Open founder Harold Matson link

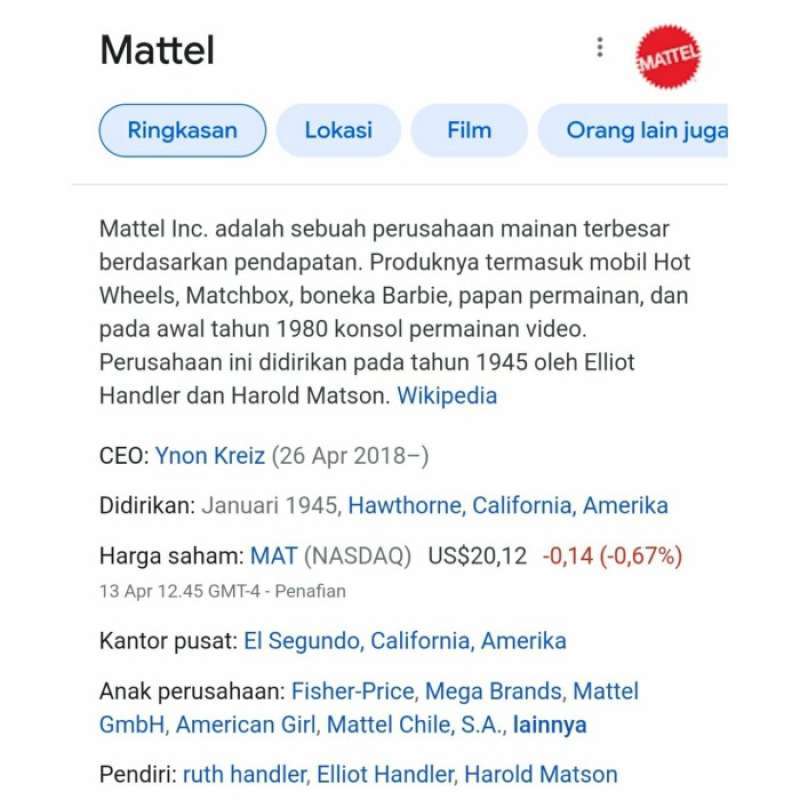point(541,774)
